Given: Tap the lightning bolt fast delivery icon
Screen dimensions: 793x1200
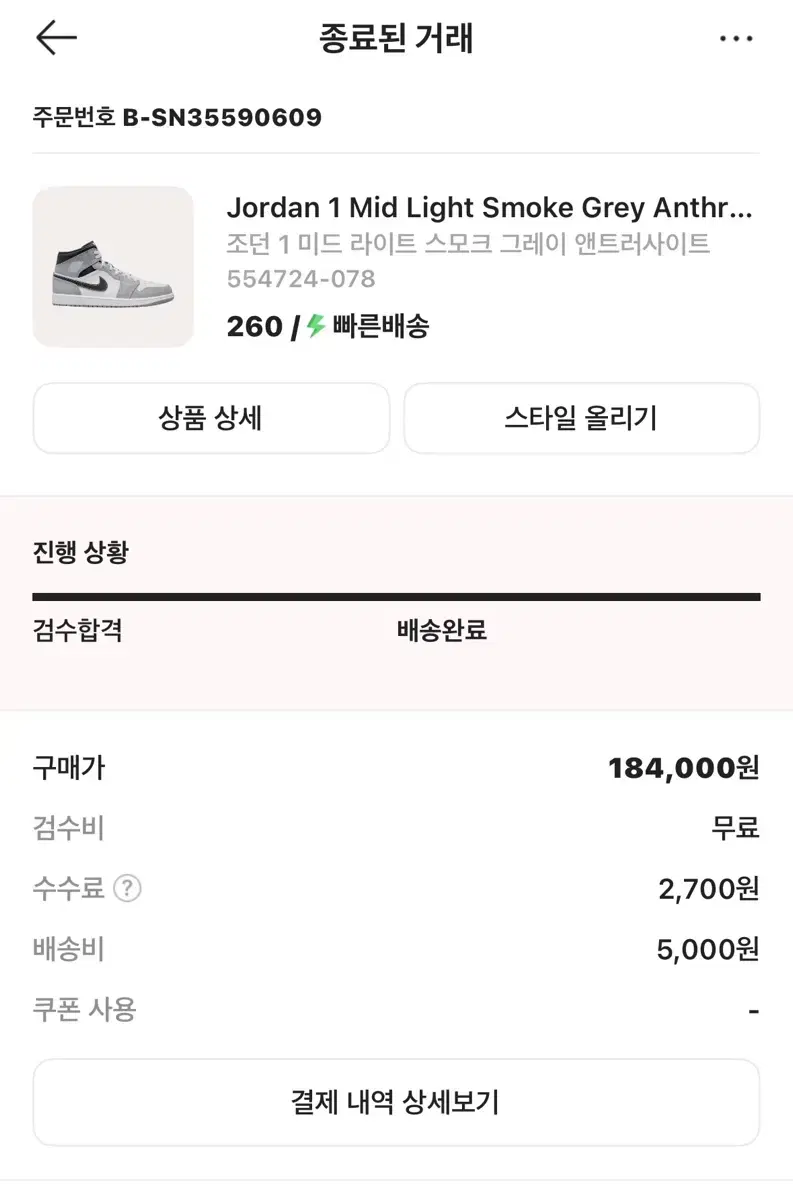Looking at the screenshot, I should tap(316, 326).
